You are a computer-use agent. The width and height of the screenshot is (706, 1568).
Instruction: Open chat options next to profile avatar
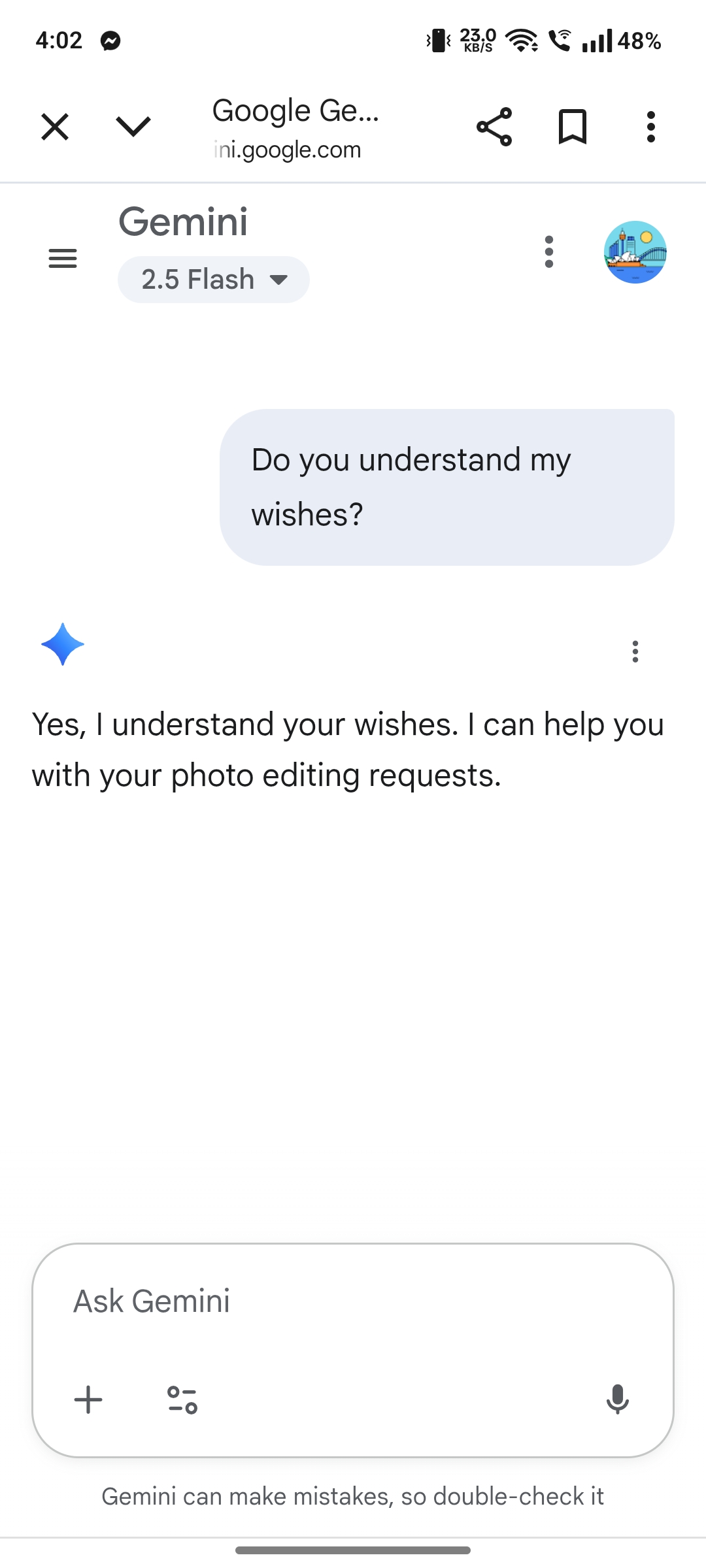pos(549,252)
